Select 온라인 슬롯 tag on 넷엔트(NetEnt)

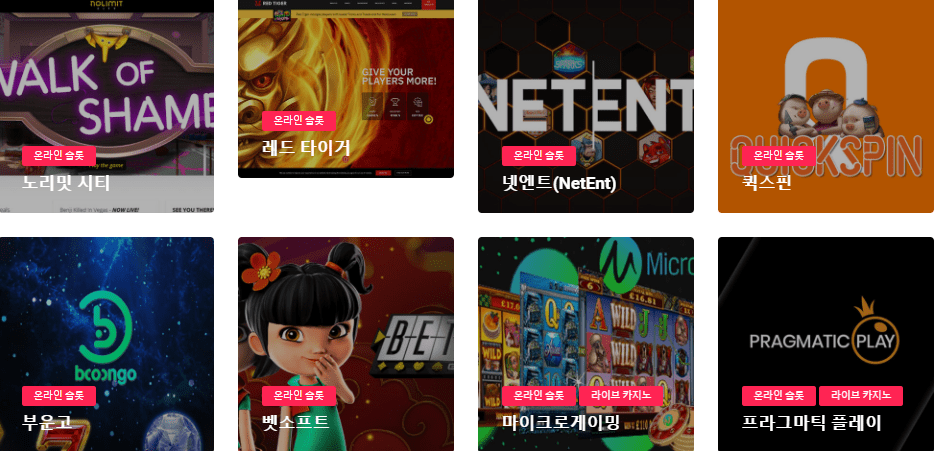tap(539, 156)
